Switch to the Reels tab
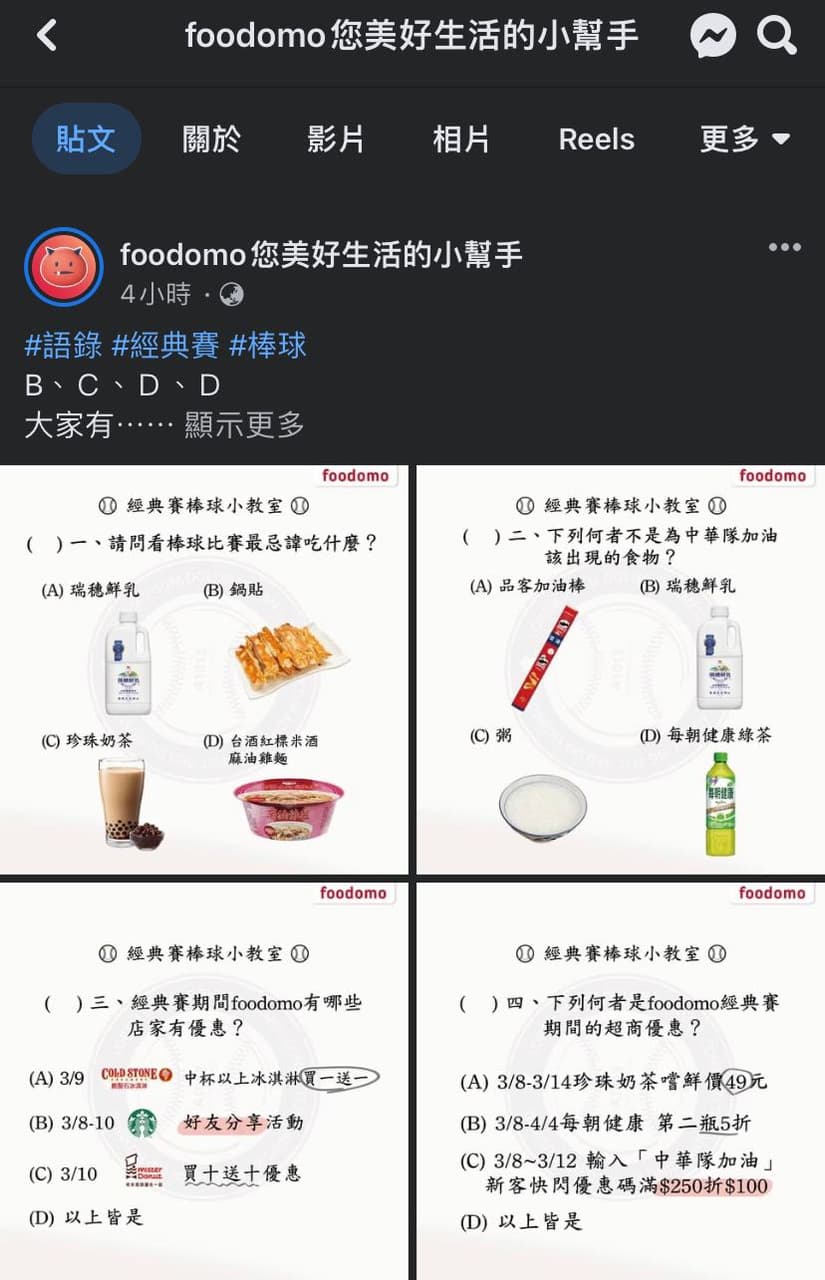825x1280 pixels. tap(595, 140)
